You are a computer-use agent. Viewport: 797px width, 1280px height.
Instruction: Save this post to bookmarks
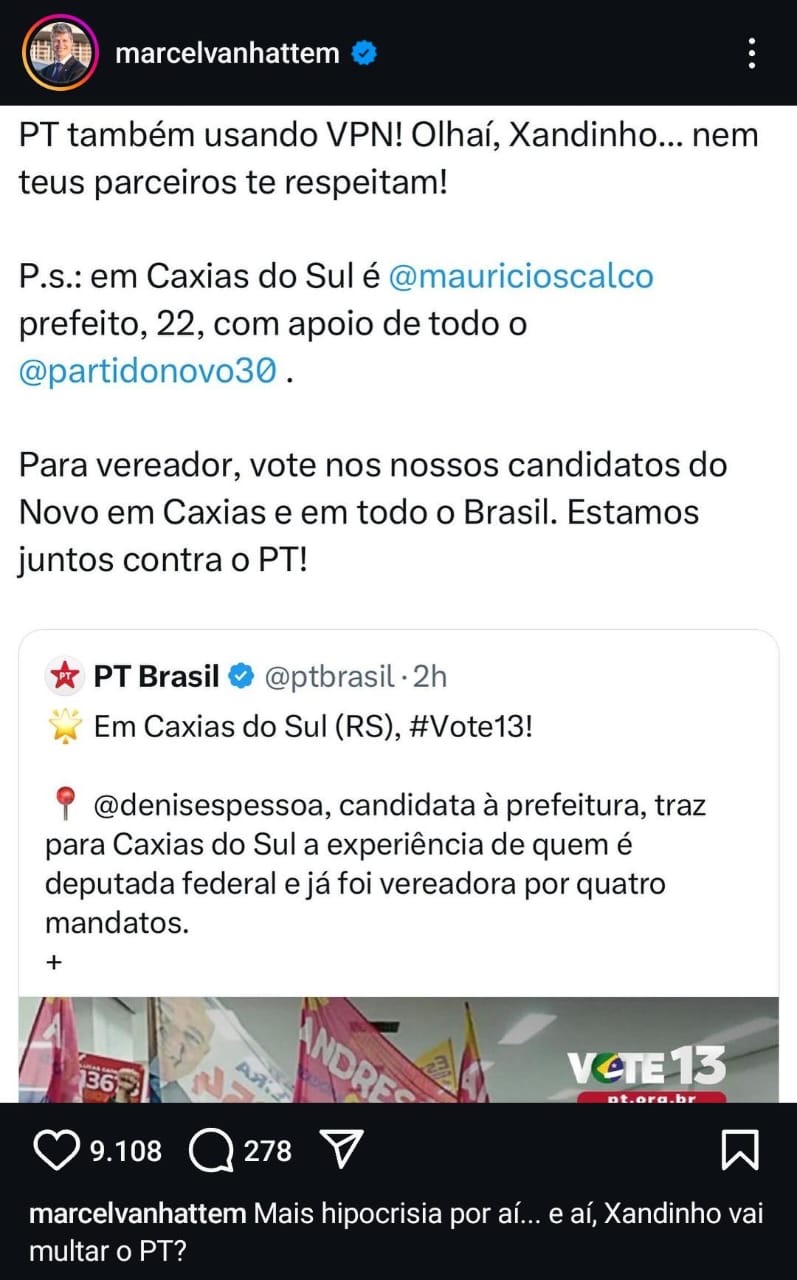coord(740,1151)
